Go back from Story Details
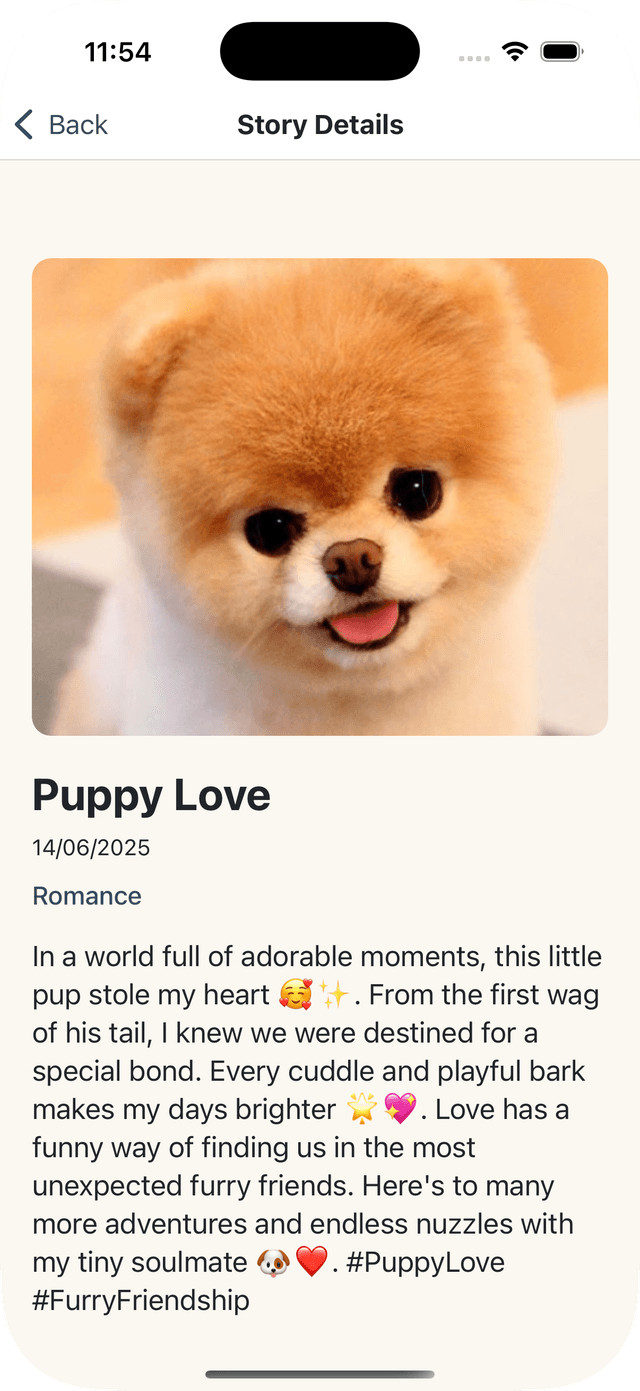The width and height of the screenshot is (640, 1391). pyautogui.click(x=61, y=125)
